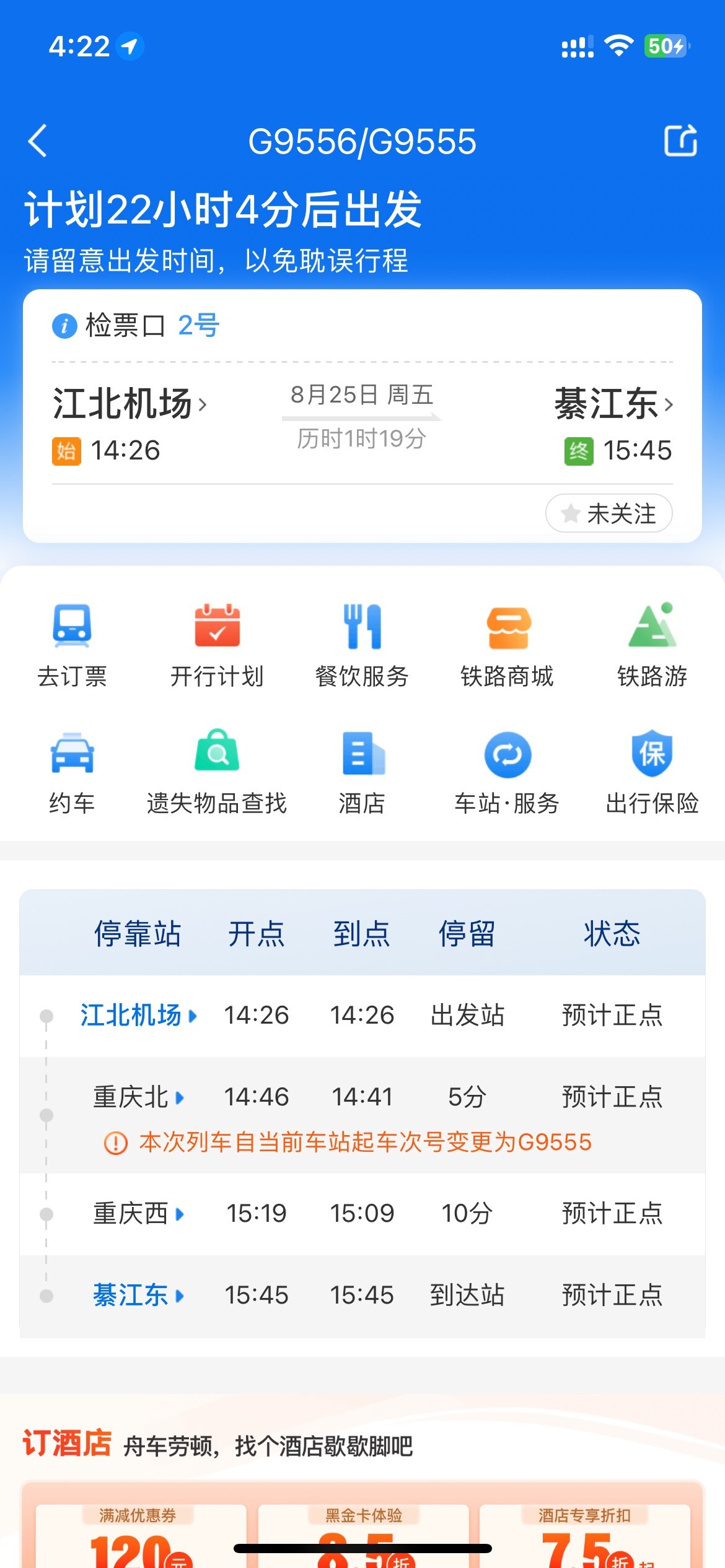Select 重庆西 stop in the station list

tap(138, 1213)
